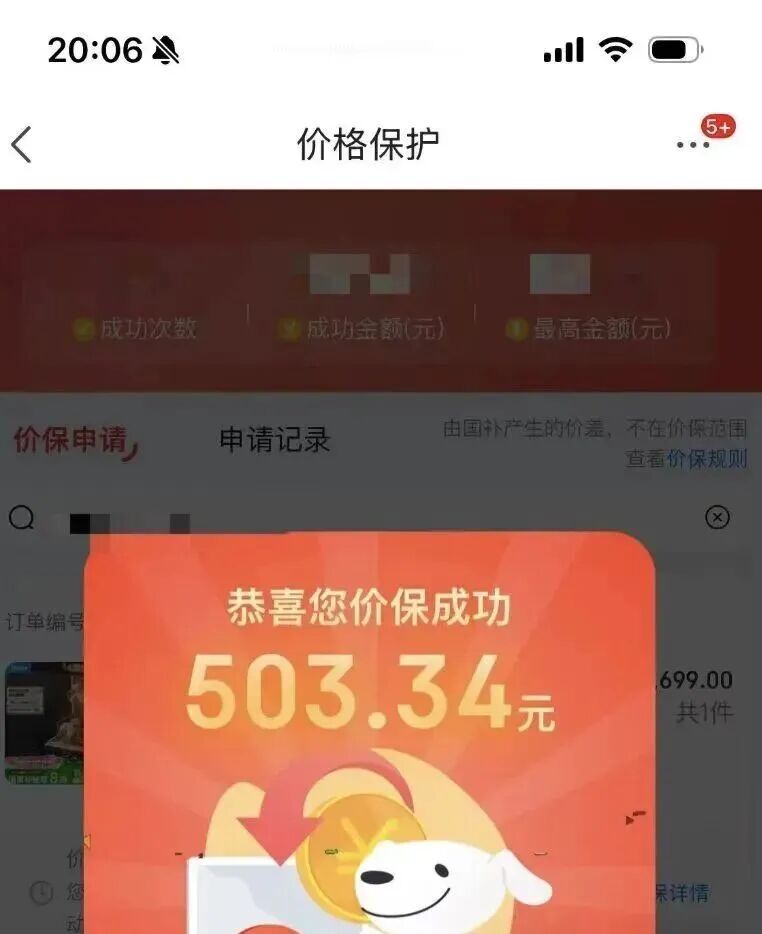Select the 价保申请 tab
This screenshot has width=762, height=934.
(x=70, y=439)
